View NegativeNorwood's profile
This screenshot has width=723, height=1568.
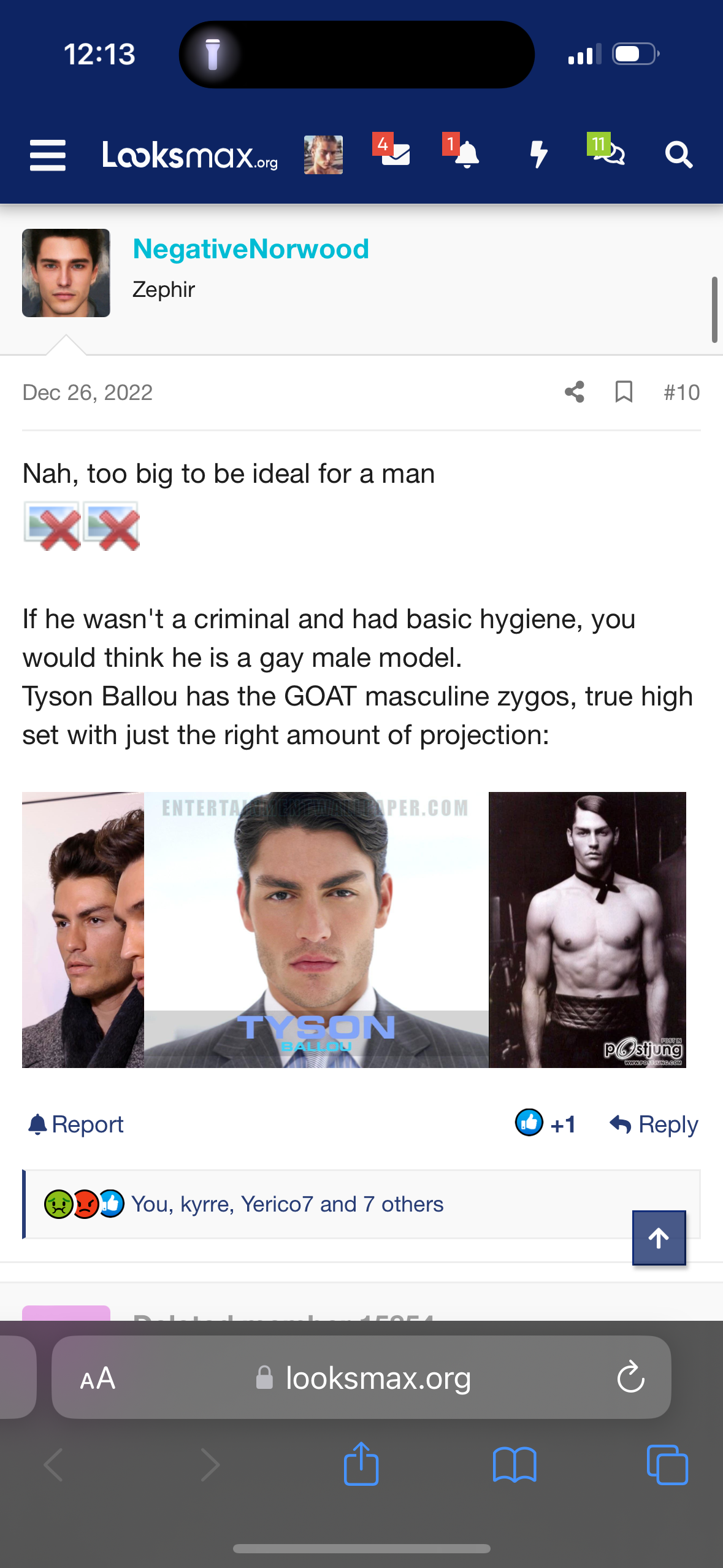pos(250,249)
